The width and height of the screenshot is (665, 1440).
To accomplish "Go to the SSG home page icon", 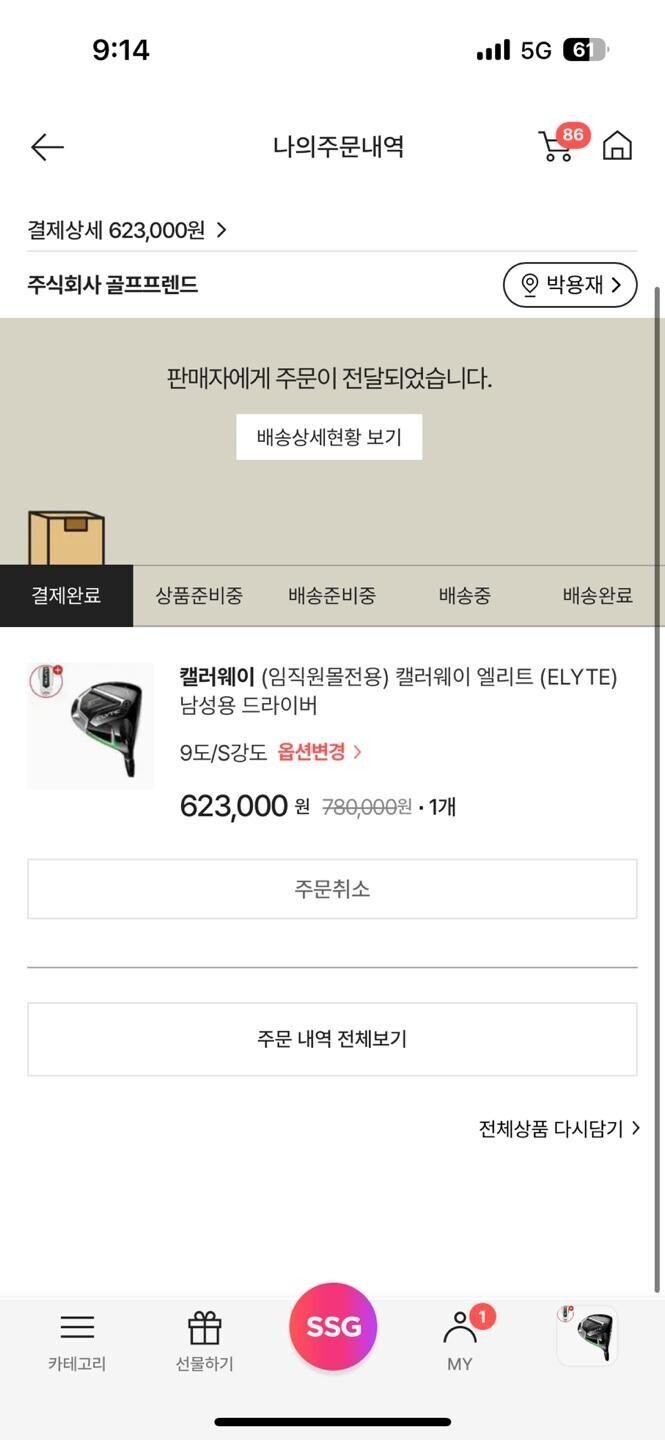I will 617,147.
